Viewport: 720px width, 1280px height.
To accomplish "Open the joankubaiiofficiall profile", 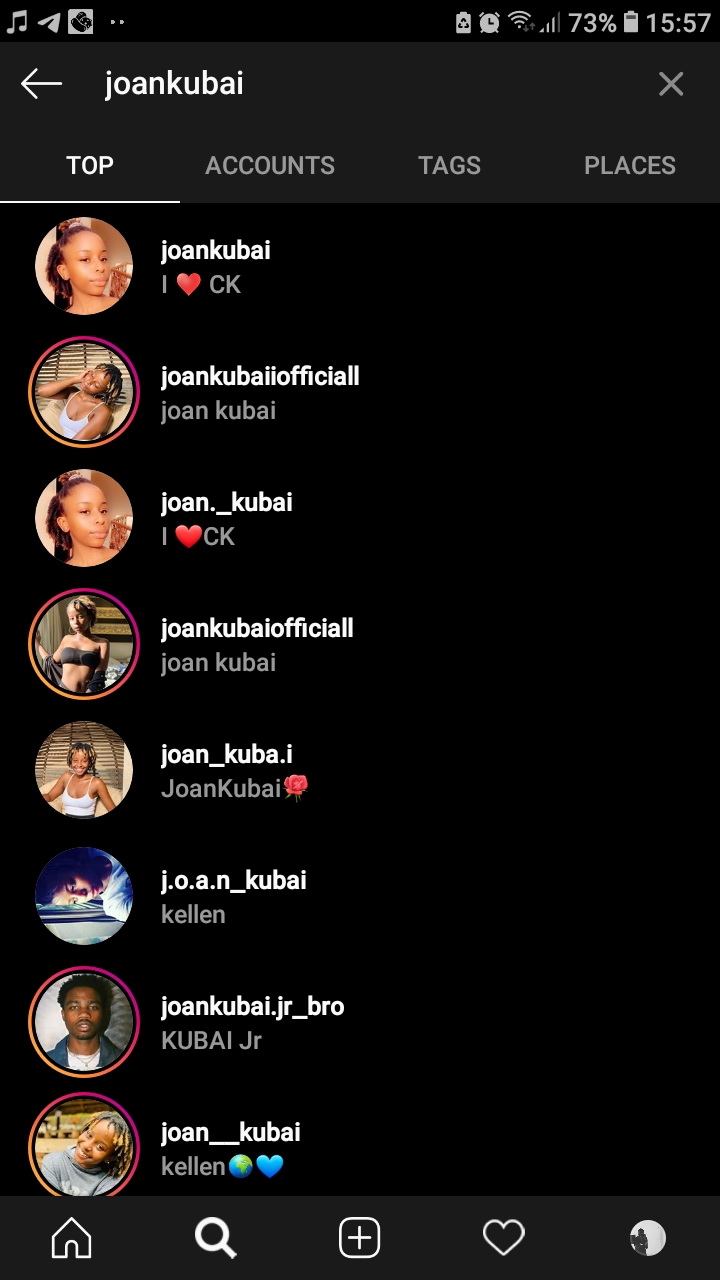I will pyautogui.click(x=360, y=392).
